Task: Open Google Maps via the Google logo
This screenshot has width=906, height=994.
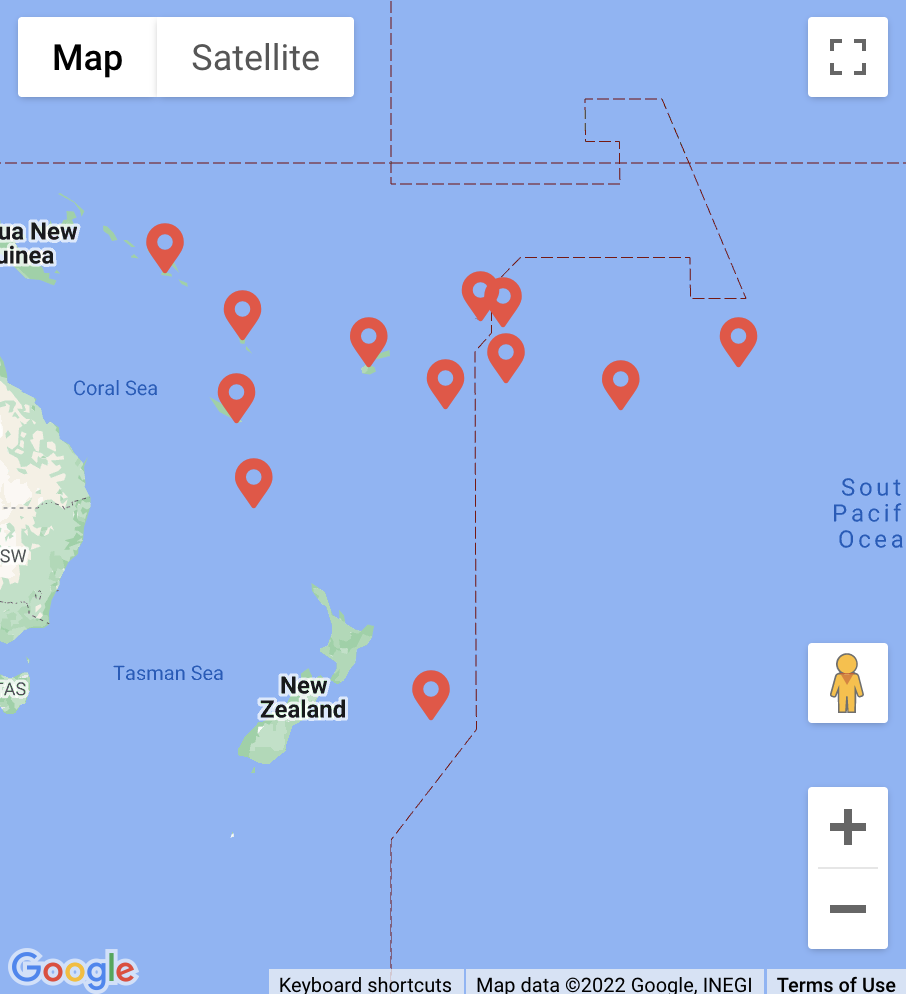Action: tap(72, 969)
